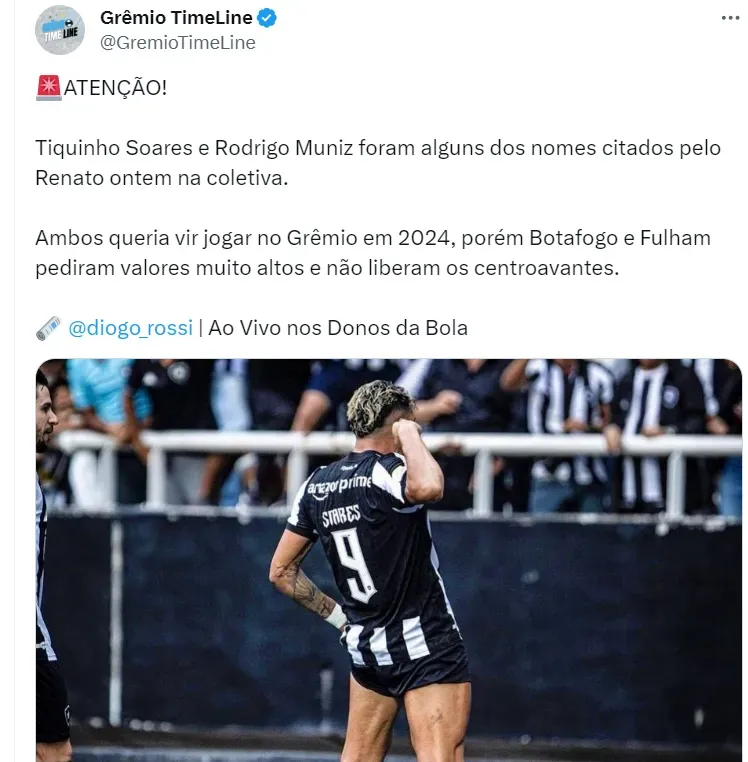
Task: Open the tweet's three-dot overflow menu
Action: pyautogui.click(x=731, y=20)
